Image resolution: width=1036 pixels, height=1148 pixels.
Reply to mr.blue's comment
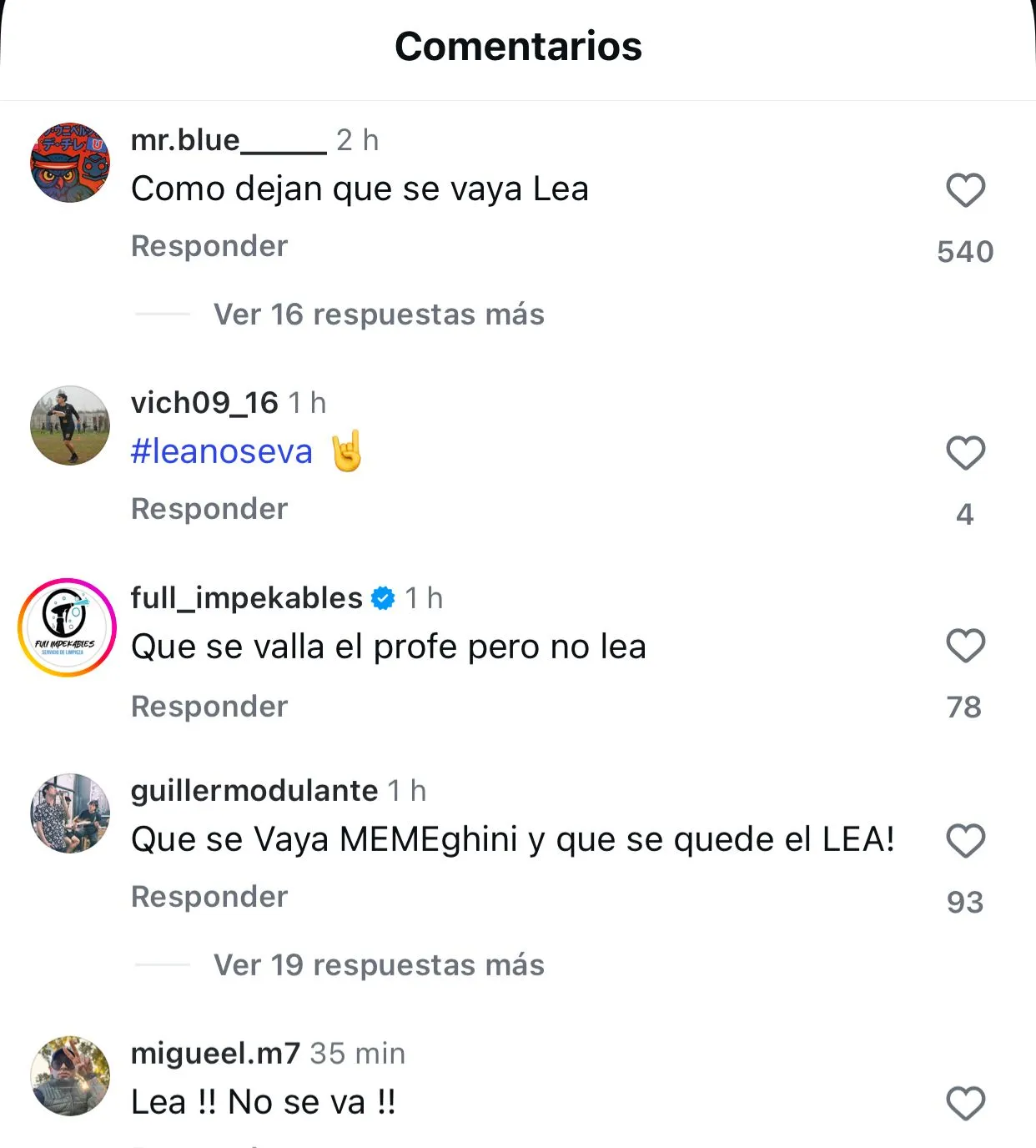pos(209,246)
